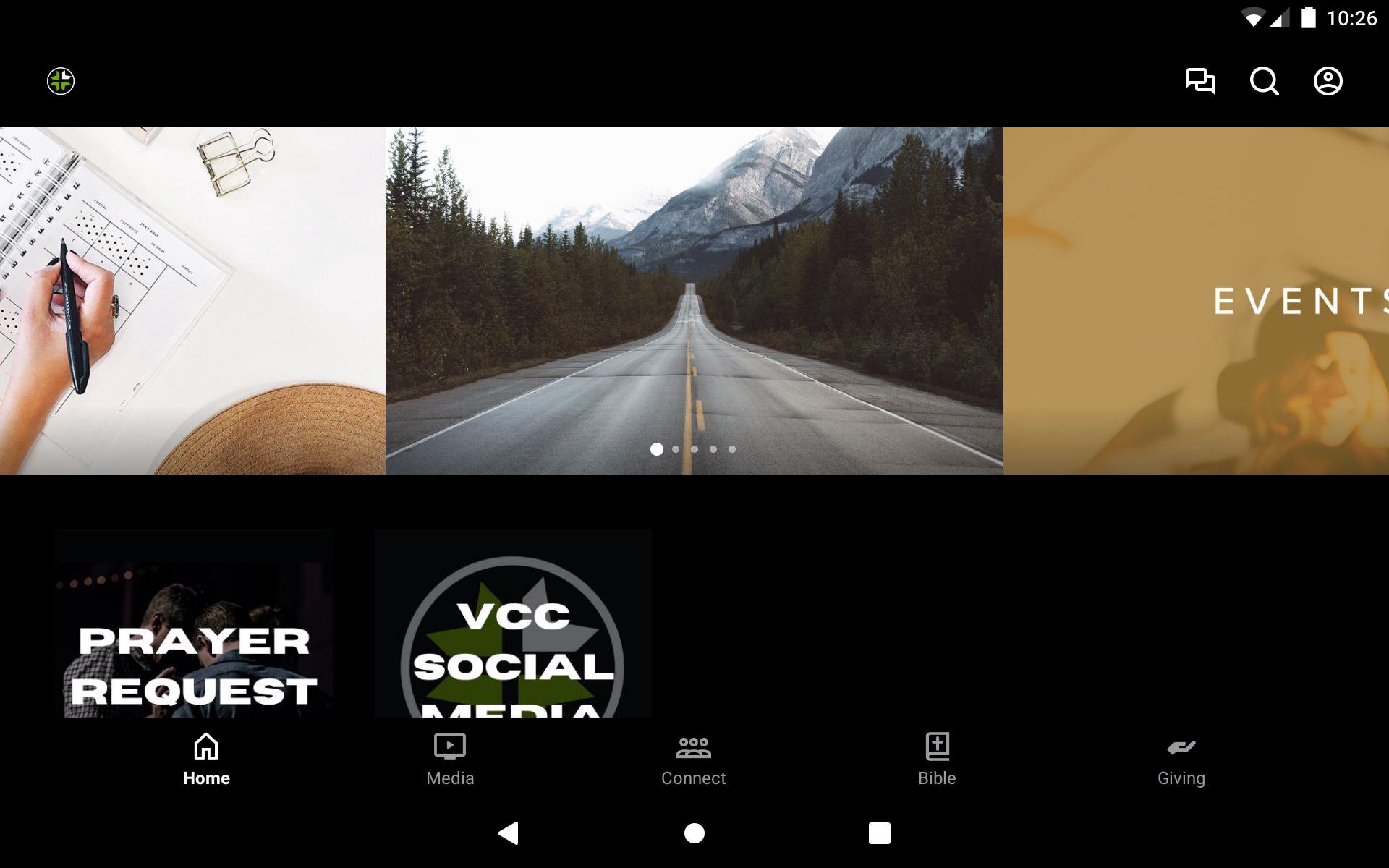Open the recent apps overview
The height and width of the screenshot is (868, 1389).
879,833
